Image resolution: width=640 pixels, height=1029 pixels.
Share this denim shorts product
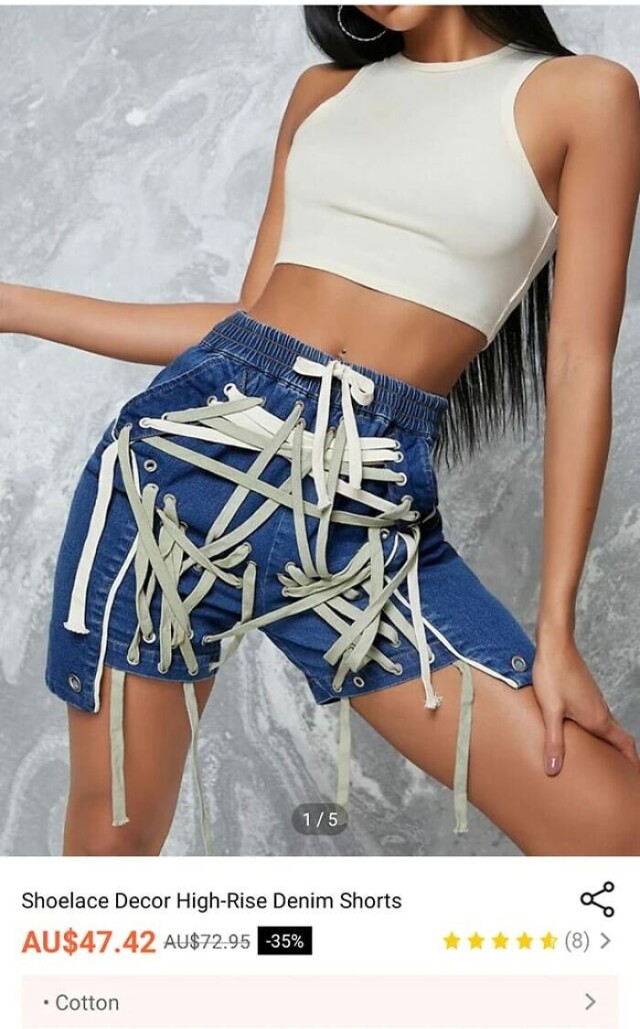click(x=597, y=899)
